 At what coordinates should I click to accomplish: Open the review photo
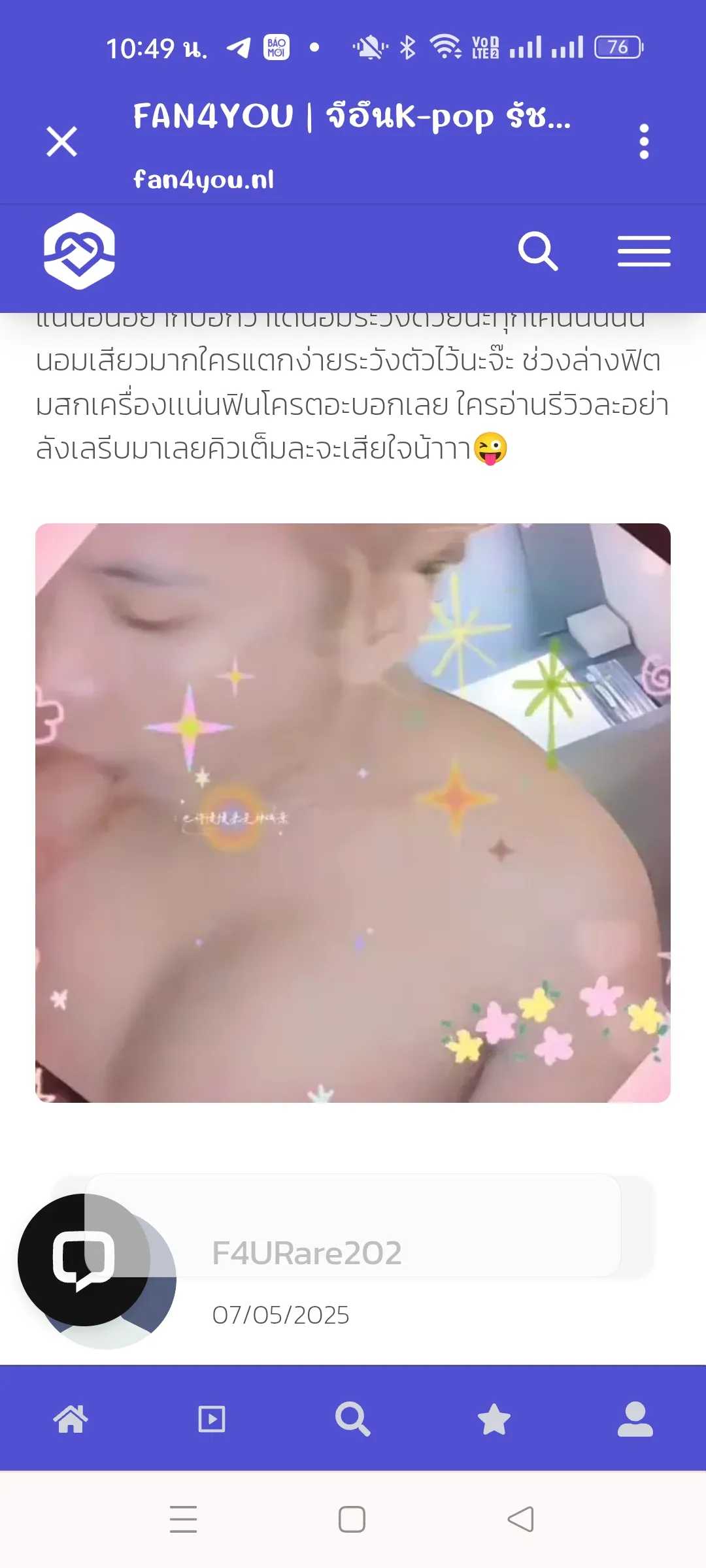coord(353,813)
